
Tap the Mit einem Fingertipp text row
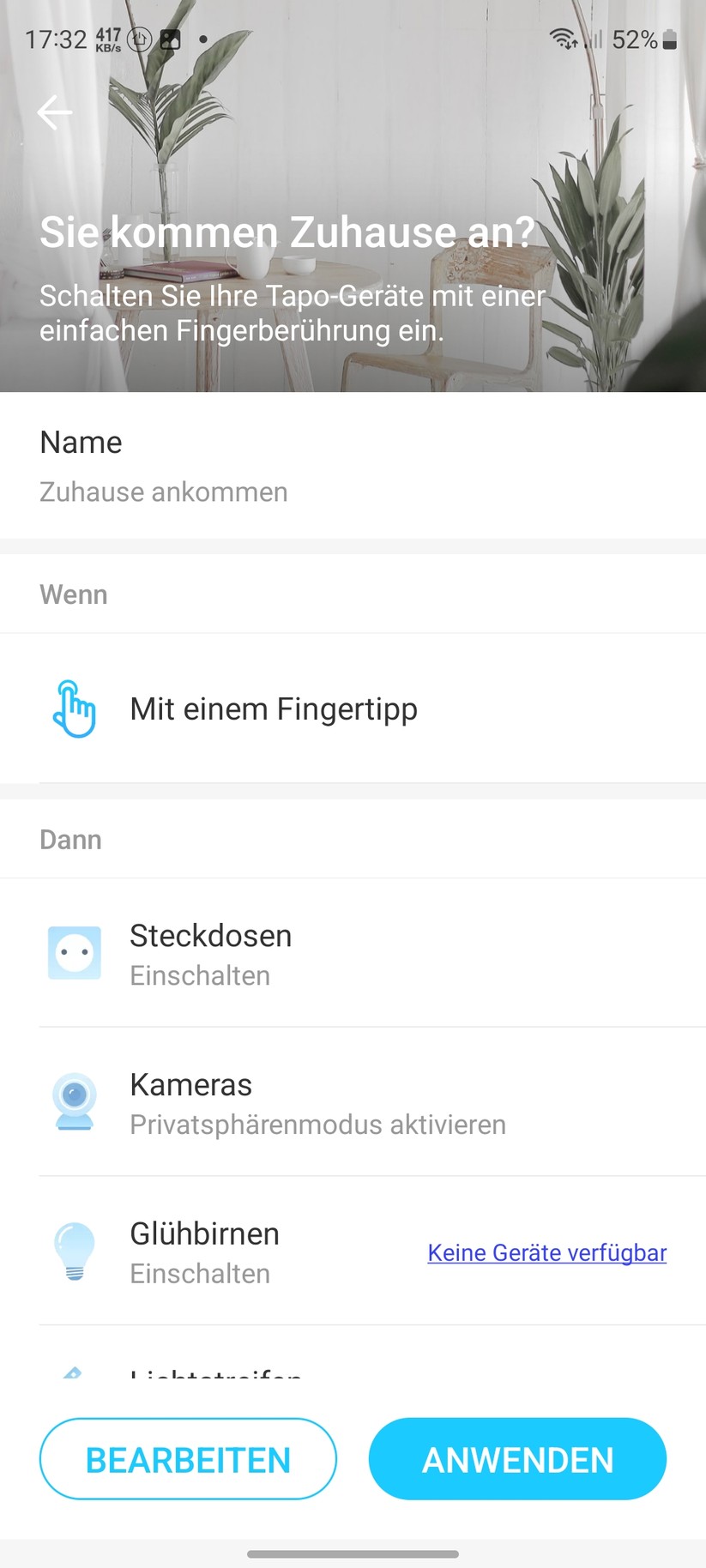click(x=273, y=709)
